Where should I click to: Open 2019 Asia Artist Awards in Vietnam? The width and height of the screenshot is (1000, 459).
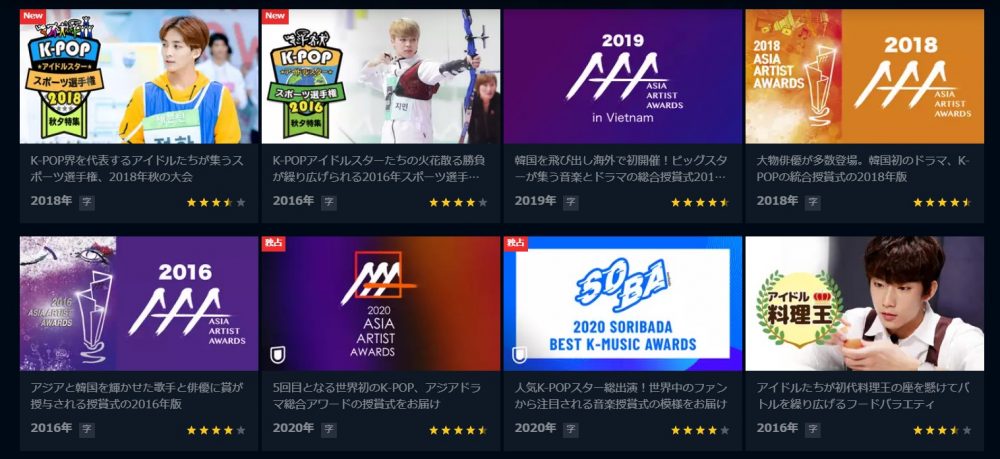point(622,78)
